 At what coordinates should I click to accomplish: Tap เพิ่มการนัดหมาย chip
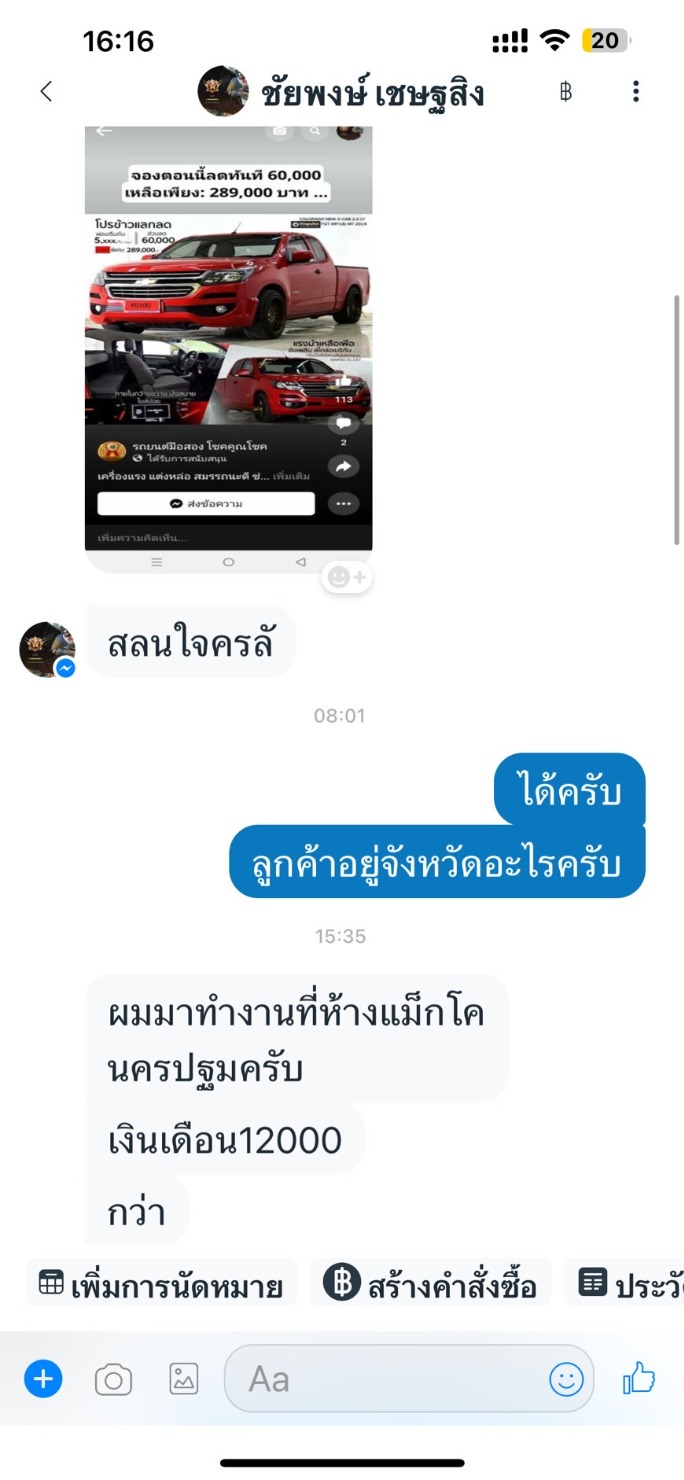[x=161, y=1283]
